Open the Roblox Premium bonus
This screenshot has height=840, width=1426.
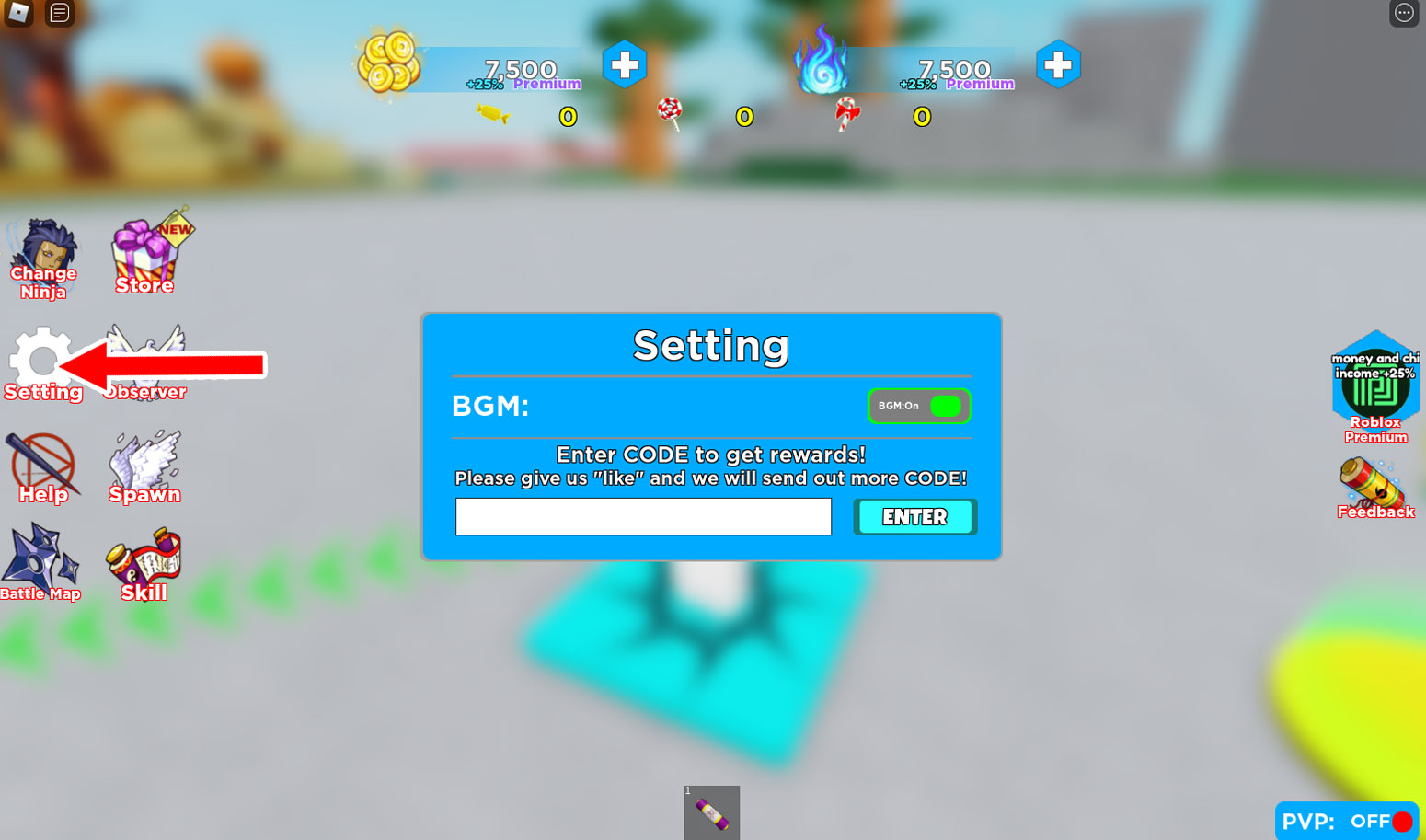pyautogui.click(x=1374, y=388)
